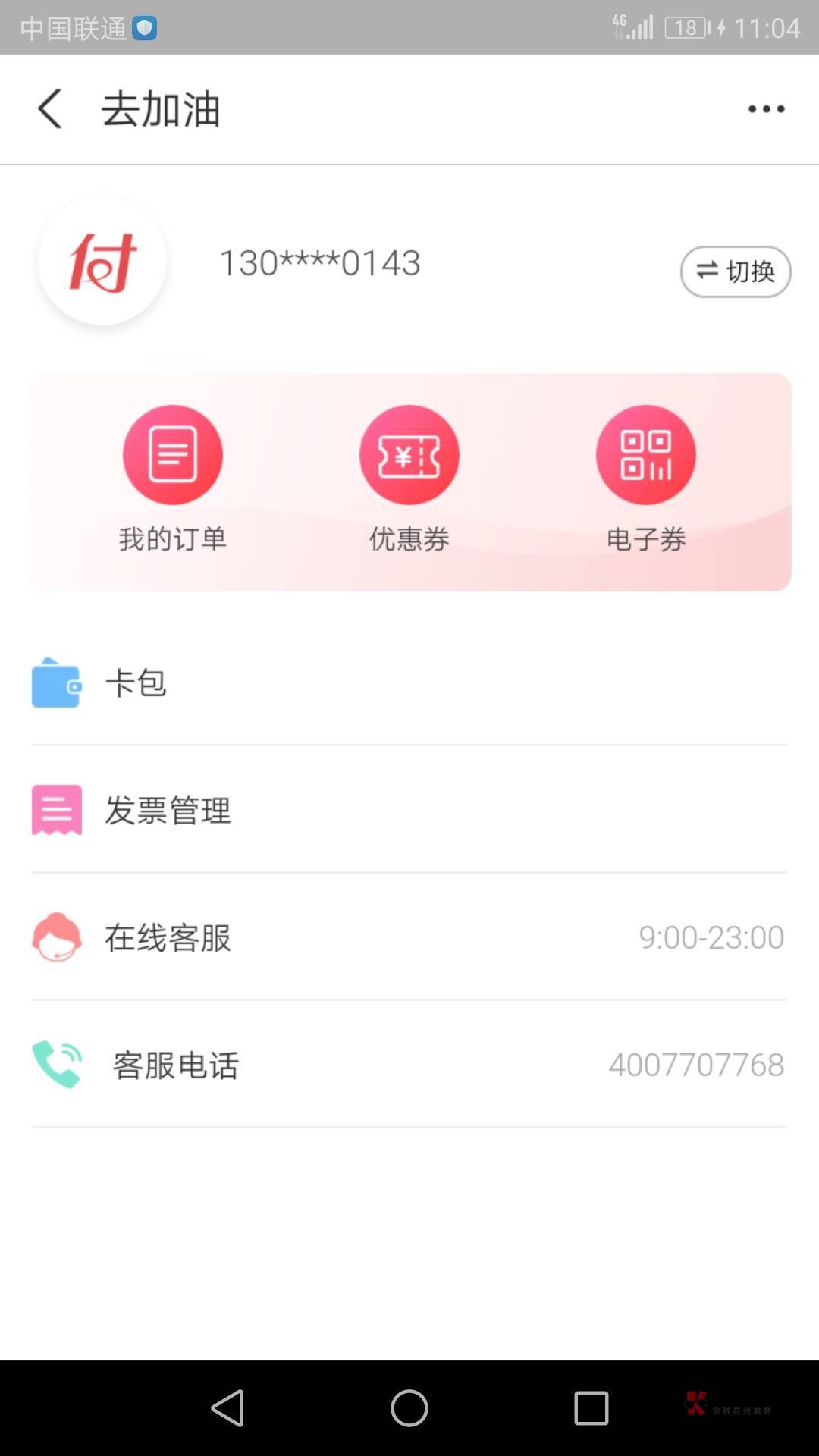
Task: Open 我的订单 my orders
Action: point(173,479)
